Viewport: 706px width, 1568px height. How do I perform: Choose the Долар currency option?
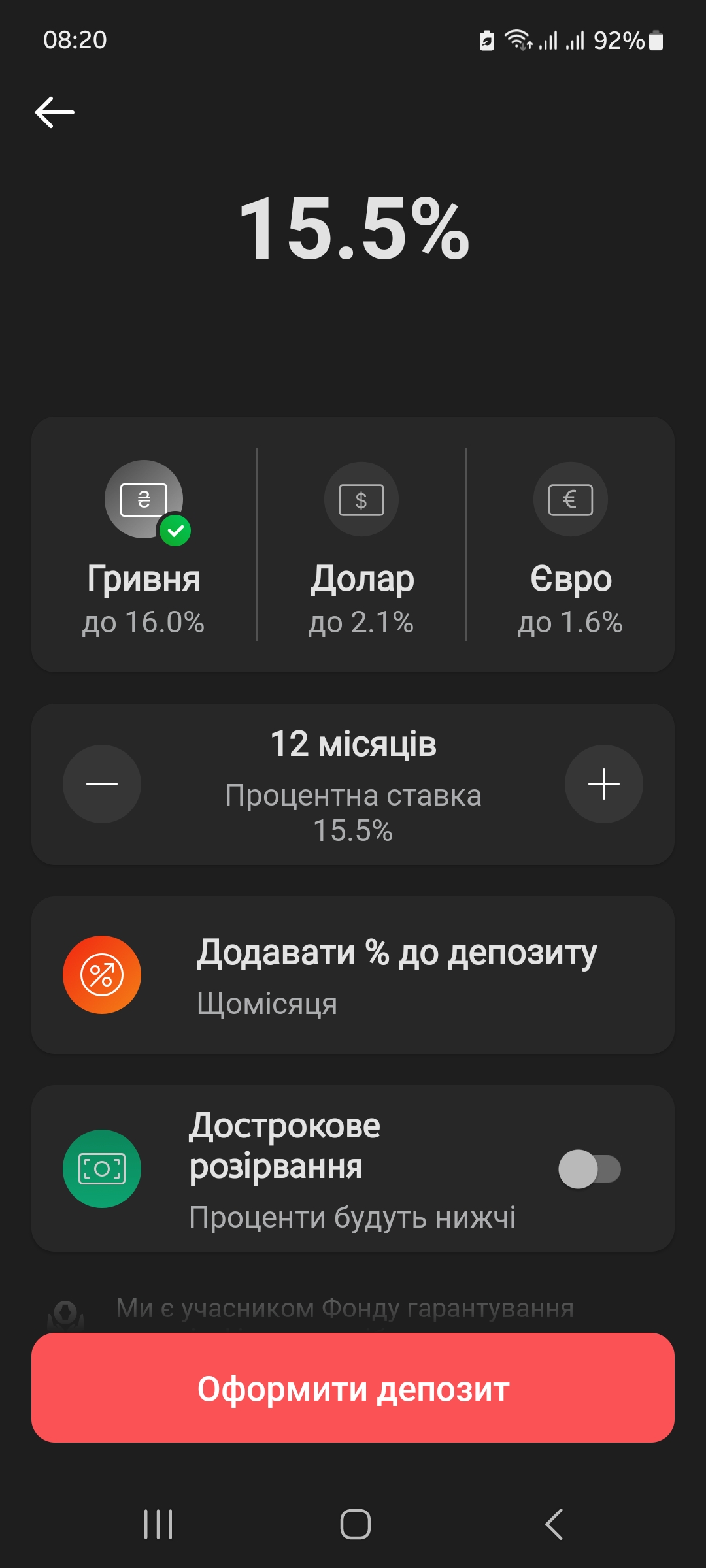(361, 544)
